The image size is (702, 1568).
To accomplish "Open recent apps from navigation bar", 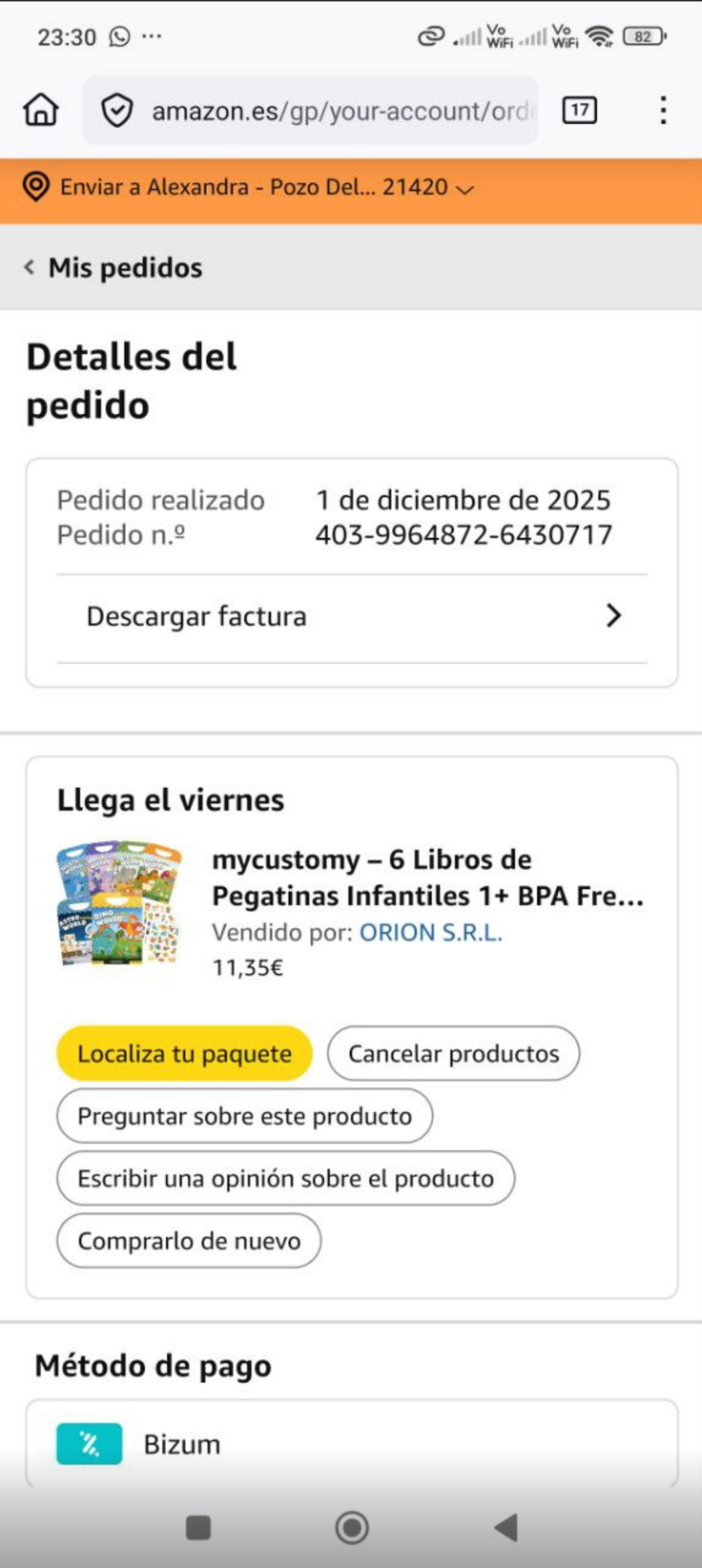I will point(198,1527).
